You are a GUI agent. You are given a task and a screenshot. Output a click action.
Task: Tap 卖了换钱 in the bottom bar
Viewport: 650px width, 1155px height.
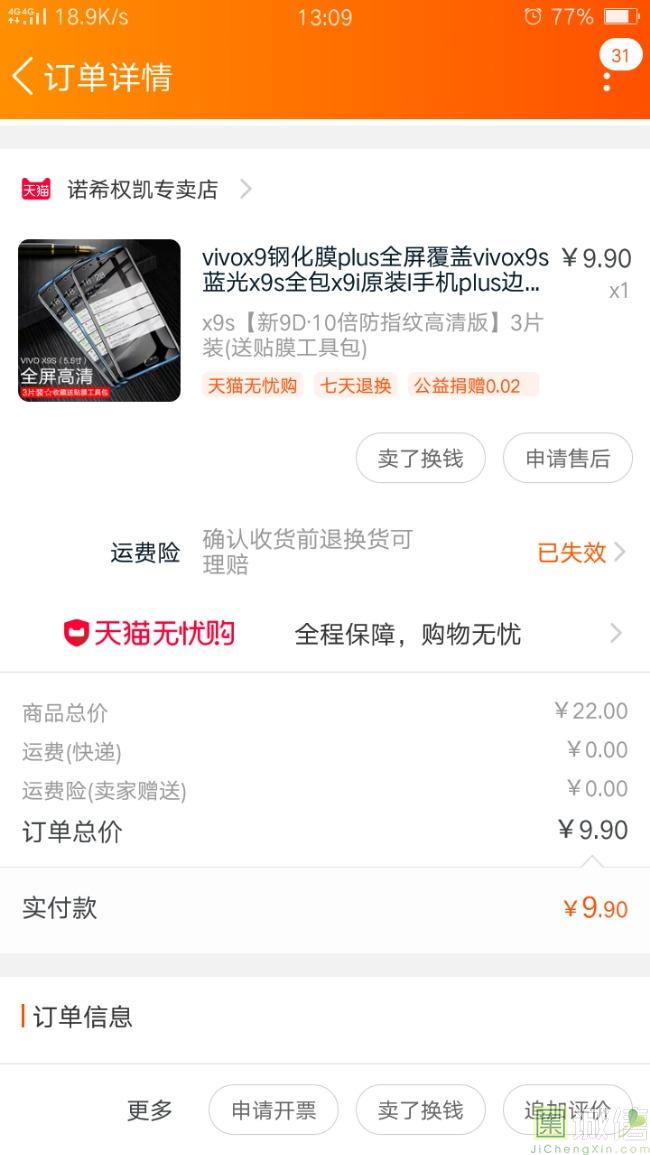click(x=421, y=1109)
